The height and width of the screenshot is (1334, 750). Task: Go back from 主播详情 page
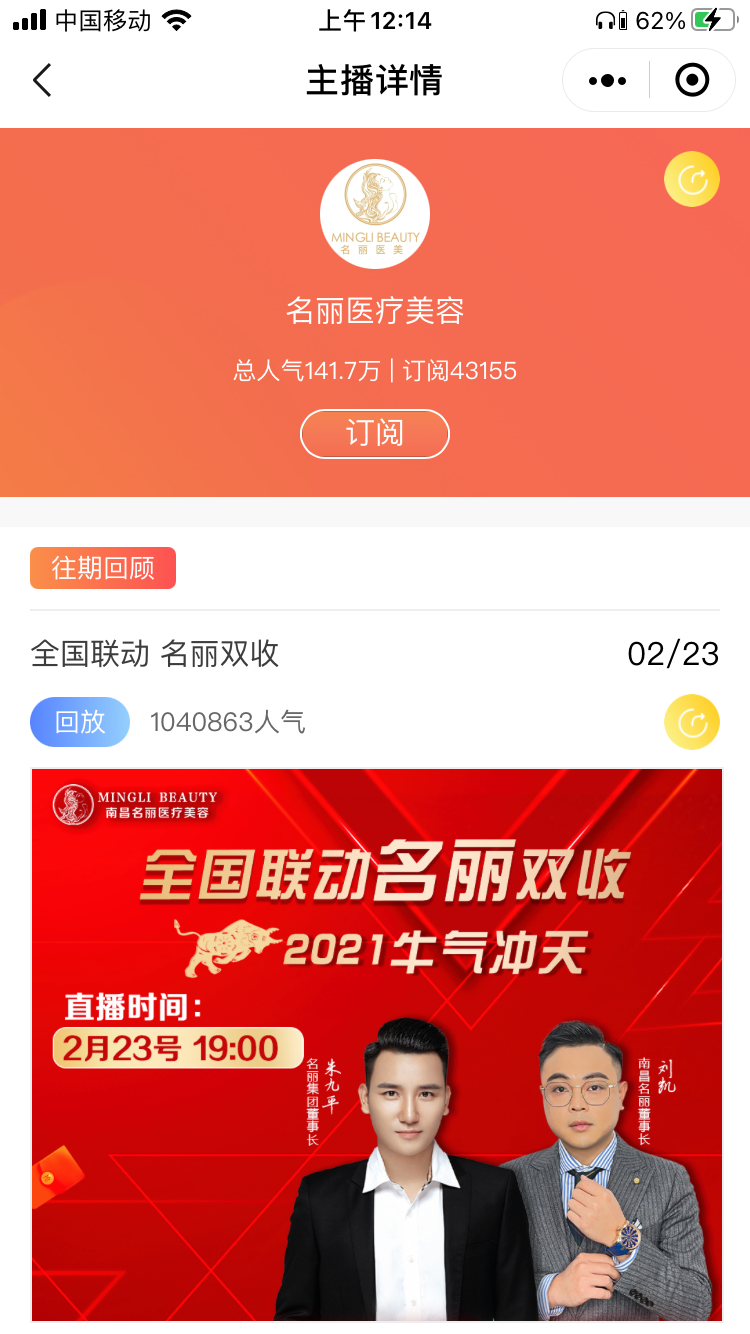point(42,80)
